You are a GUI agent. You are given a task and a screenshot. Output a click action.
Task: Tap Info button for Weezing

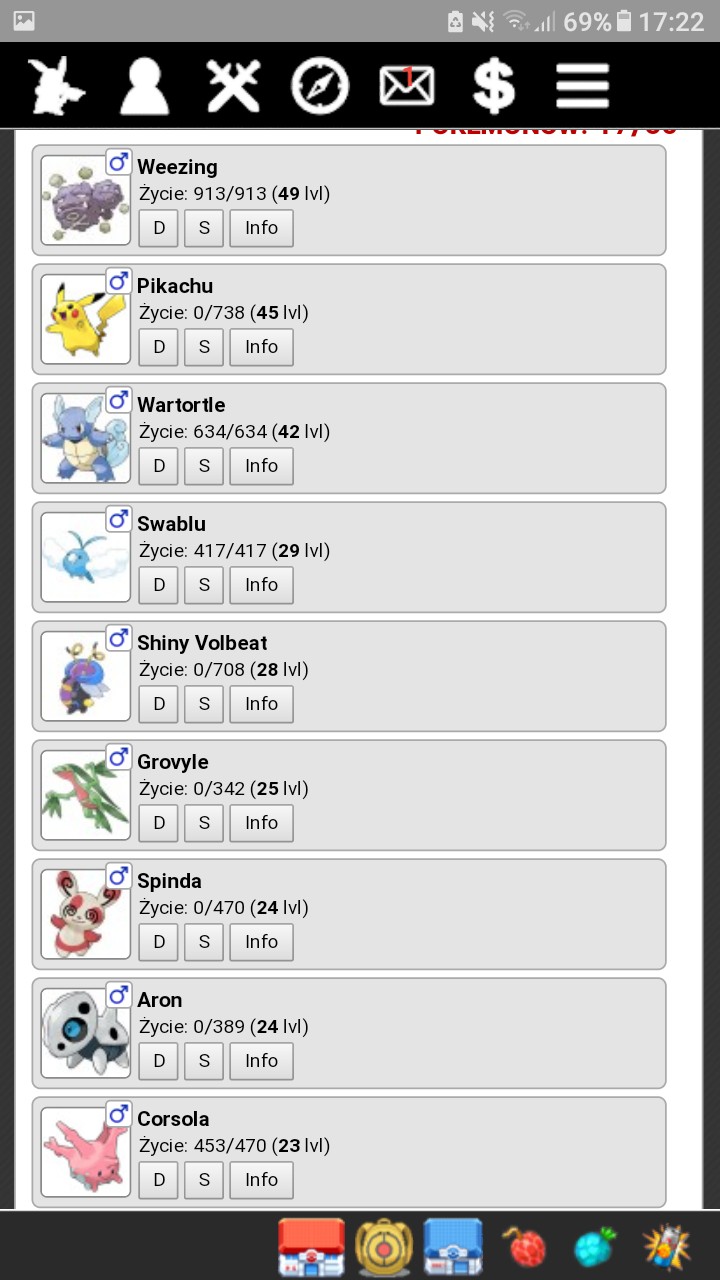point(261,228)
